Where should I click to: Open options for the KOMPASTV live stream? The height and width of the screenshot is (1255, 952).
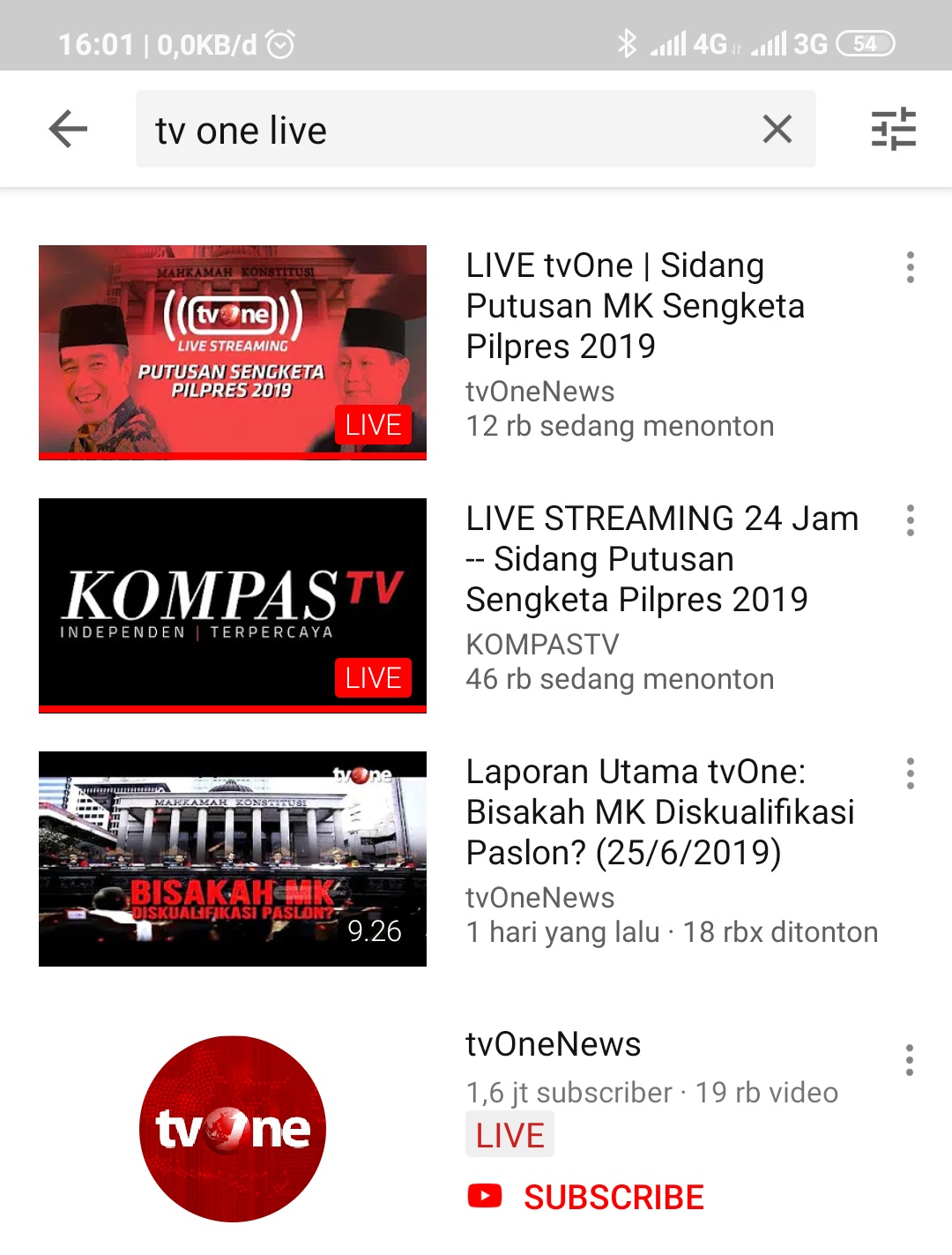click(x=910, y=520)
